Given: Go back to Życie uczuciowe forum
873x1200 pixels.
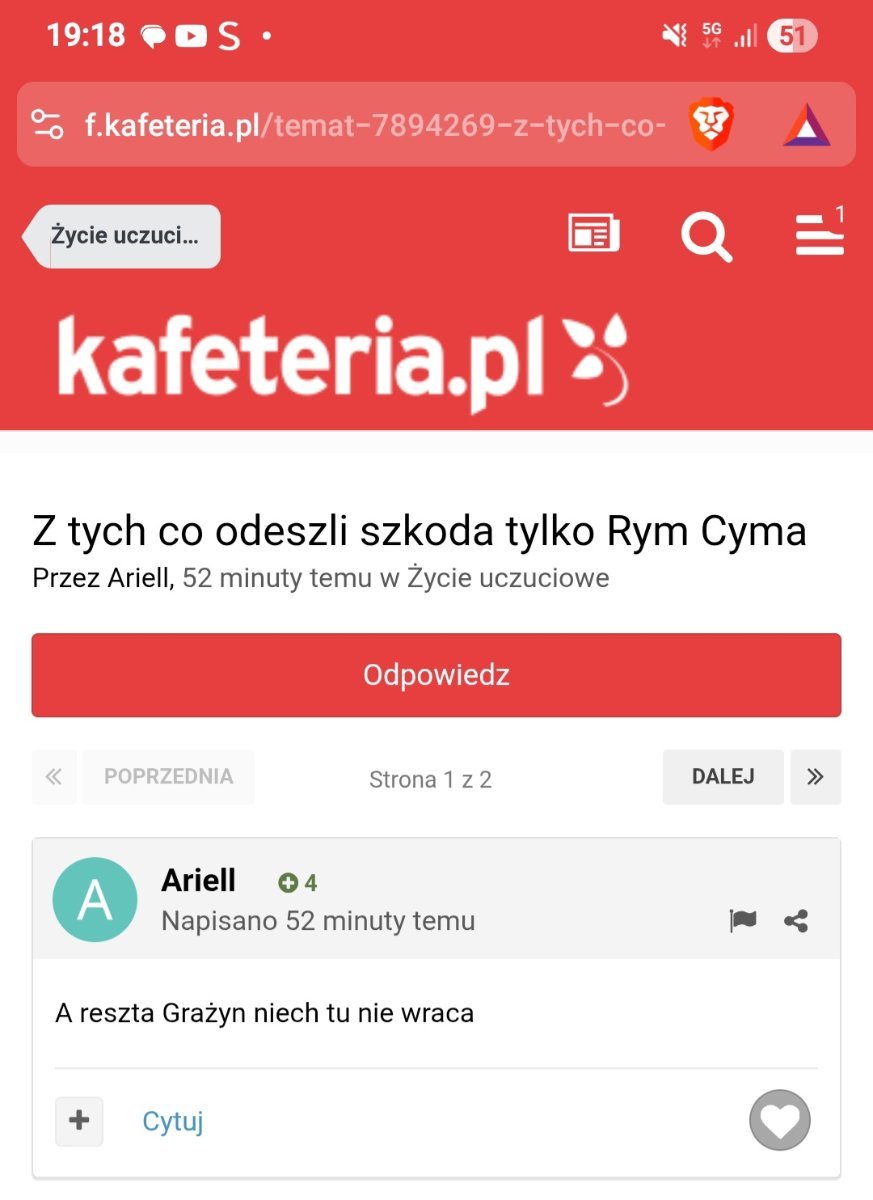Looking at the screenshot, I should point(124,237).
